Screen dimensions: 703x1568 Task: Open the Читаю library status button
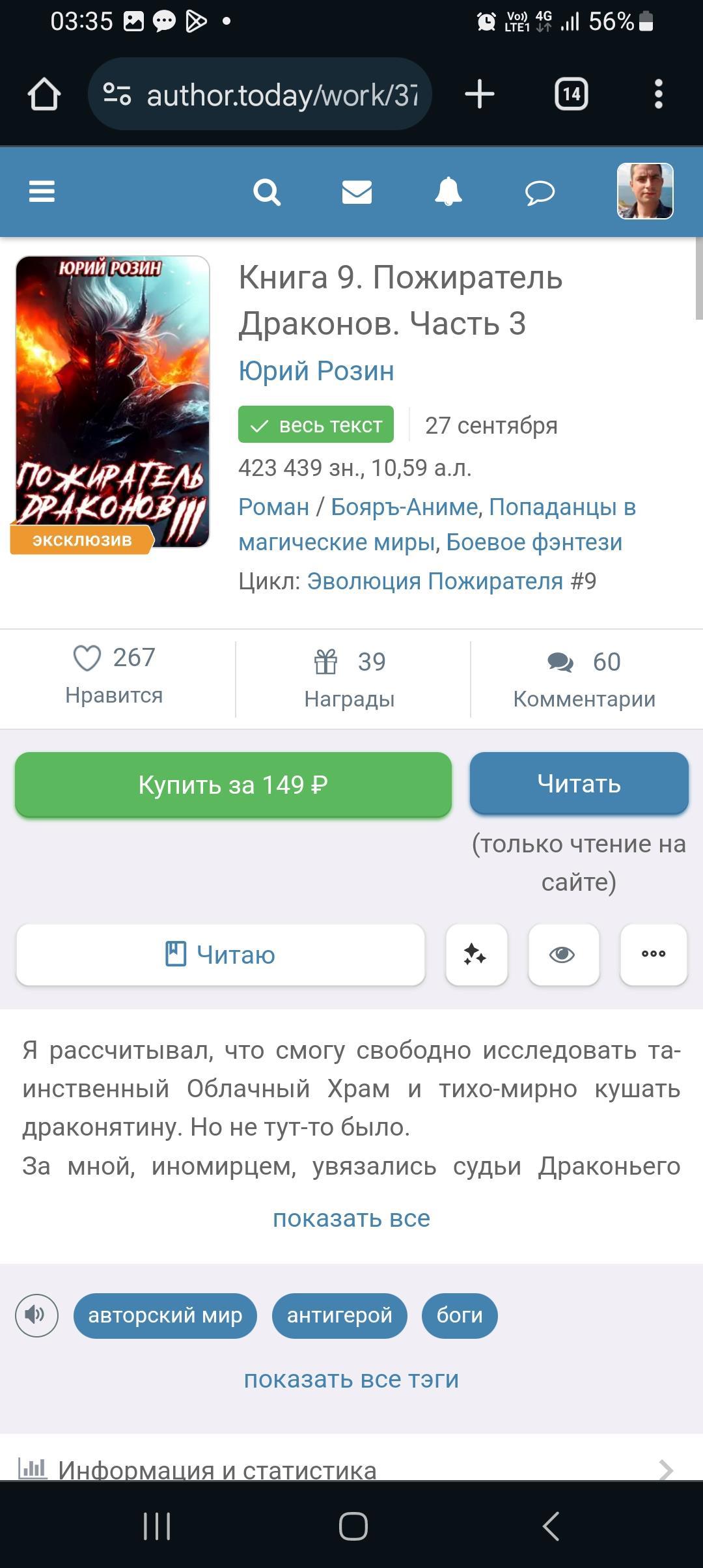[x=221, y=955]
